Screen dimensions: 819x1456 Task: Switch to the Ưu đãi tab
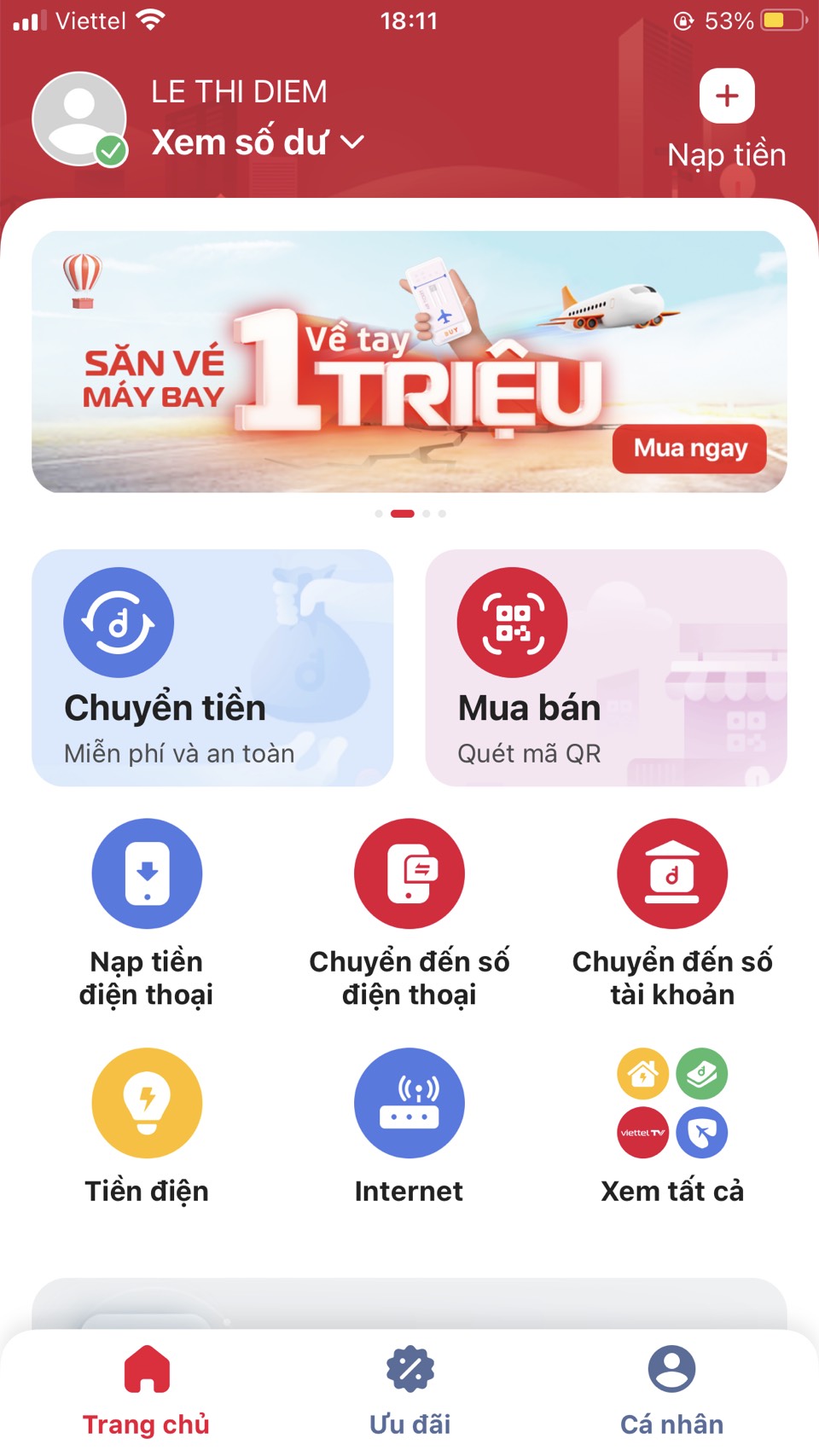pyautogui.click(x=409, y=1390)
